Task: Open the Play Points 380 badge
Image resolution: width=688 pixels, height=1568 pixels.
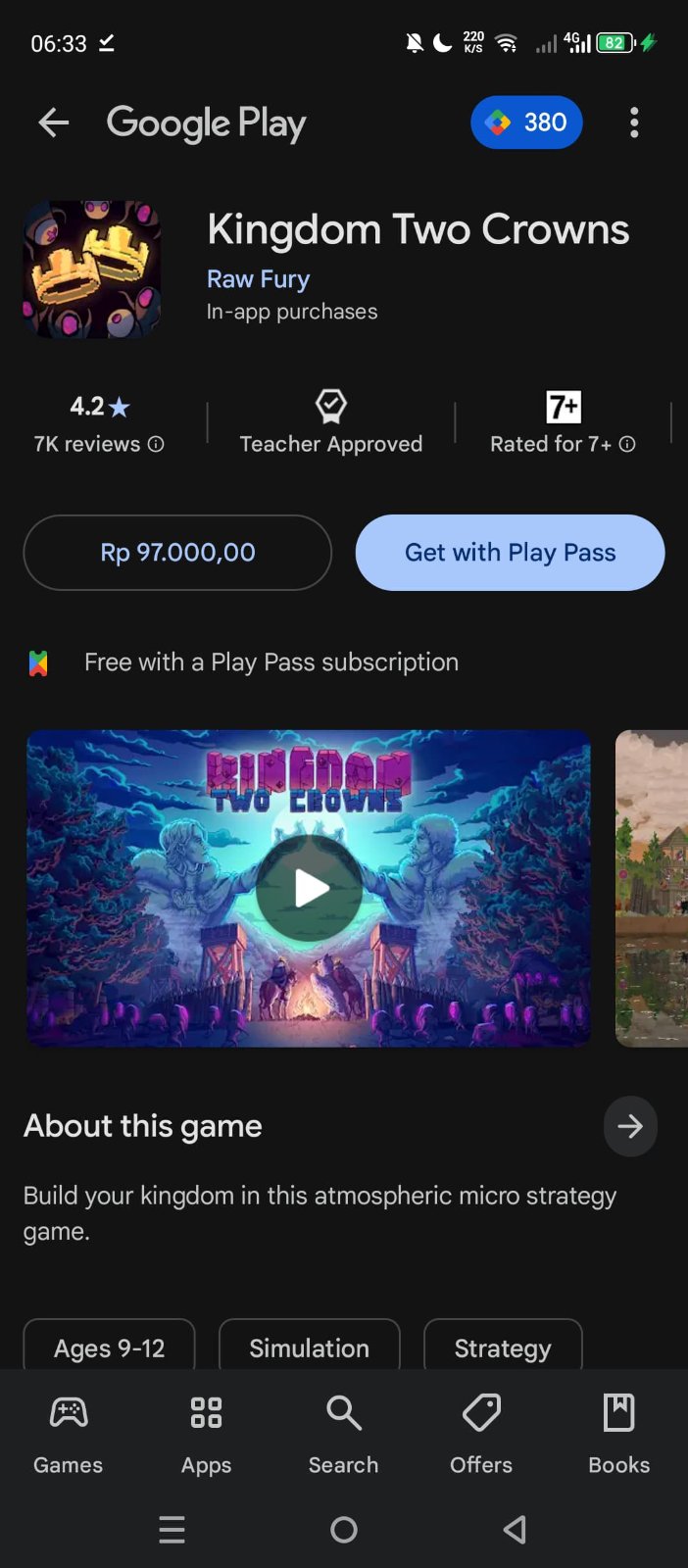Action: (526, 122)
